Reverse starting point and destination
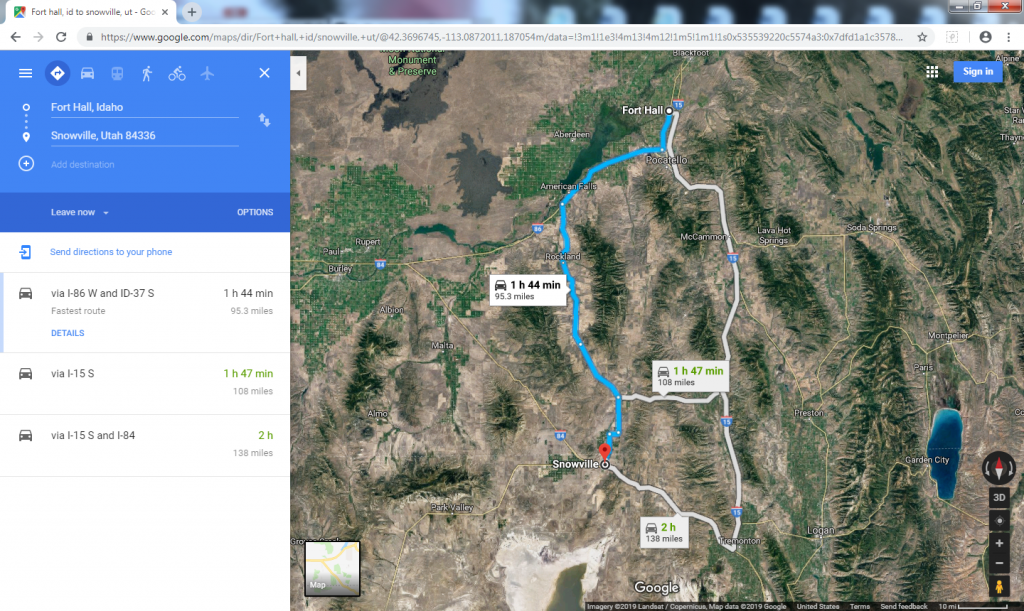This screenshot has width=1024, height=611. [264, 120]
